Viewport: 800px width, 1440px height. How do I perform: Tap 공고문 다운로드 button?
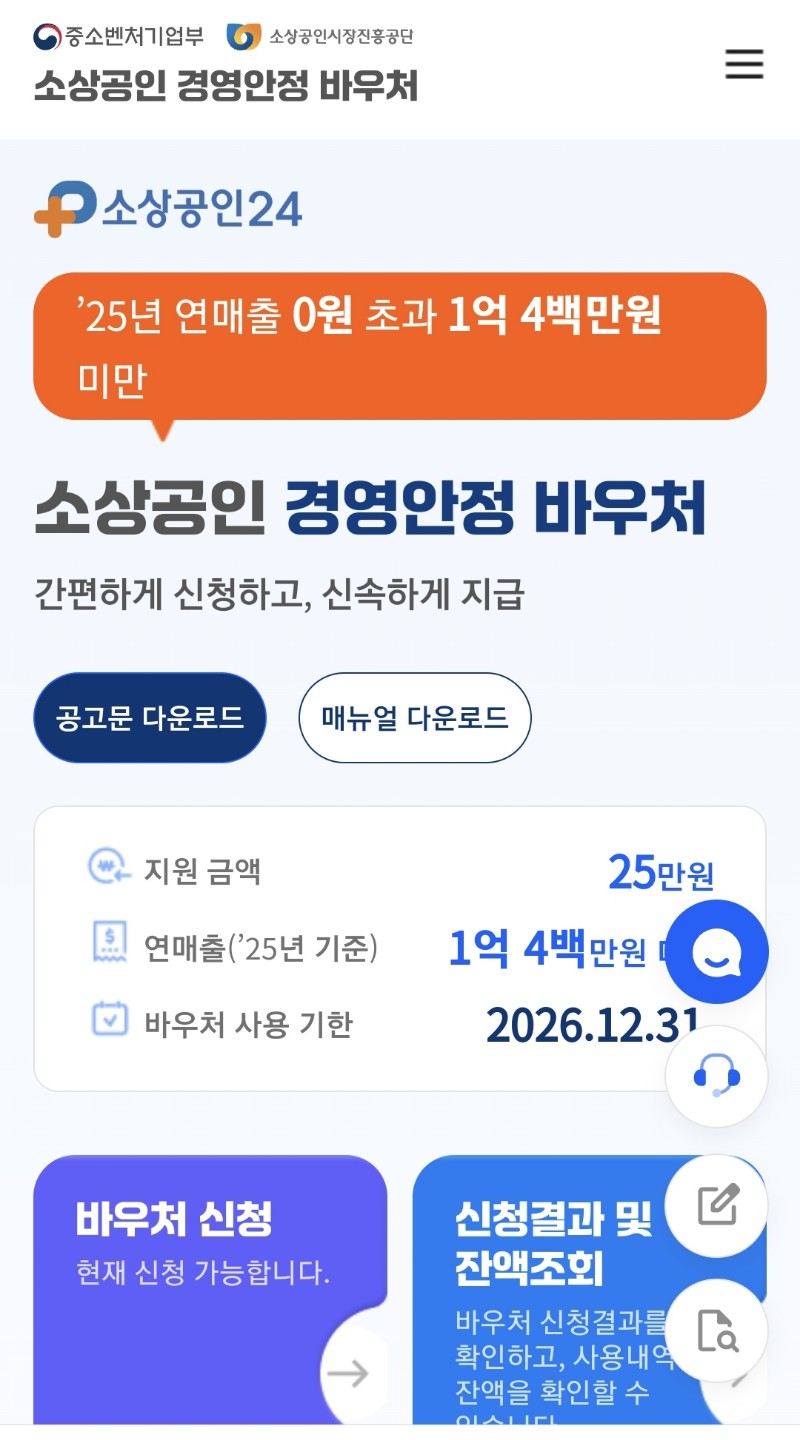[x=150, y=718]
